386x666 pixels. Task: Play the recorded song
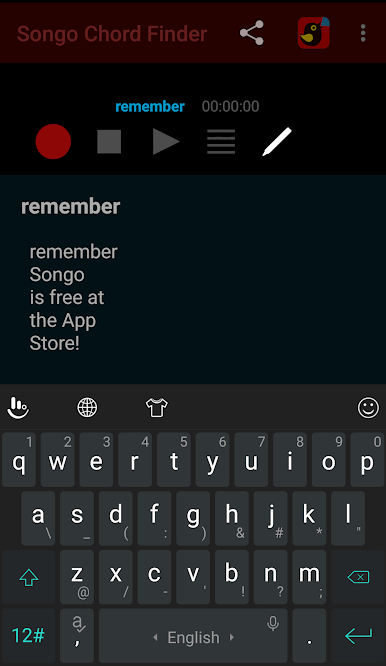[166, 141]
